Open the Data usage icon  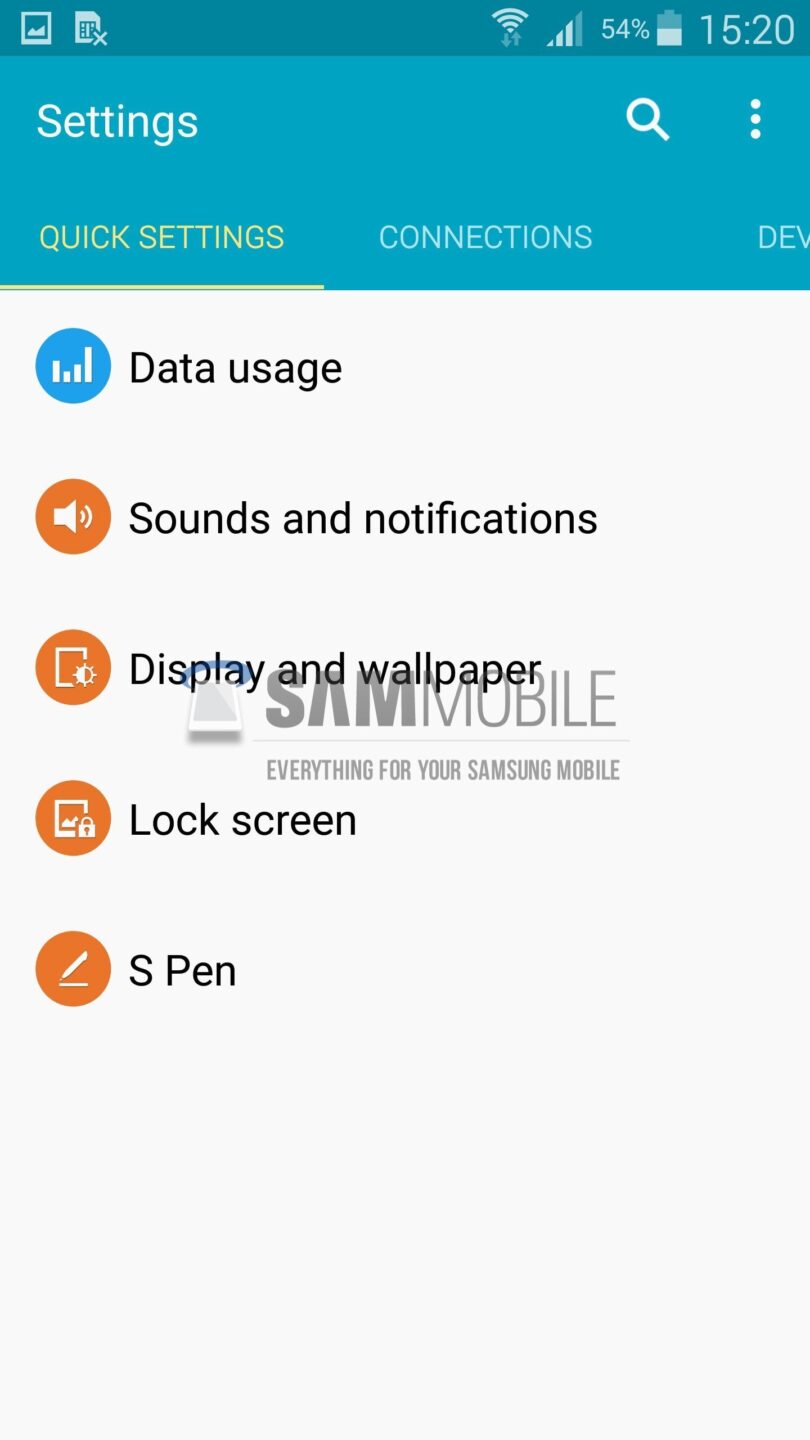coord(72,366)
